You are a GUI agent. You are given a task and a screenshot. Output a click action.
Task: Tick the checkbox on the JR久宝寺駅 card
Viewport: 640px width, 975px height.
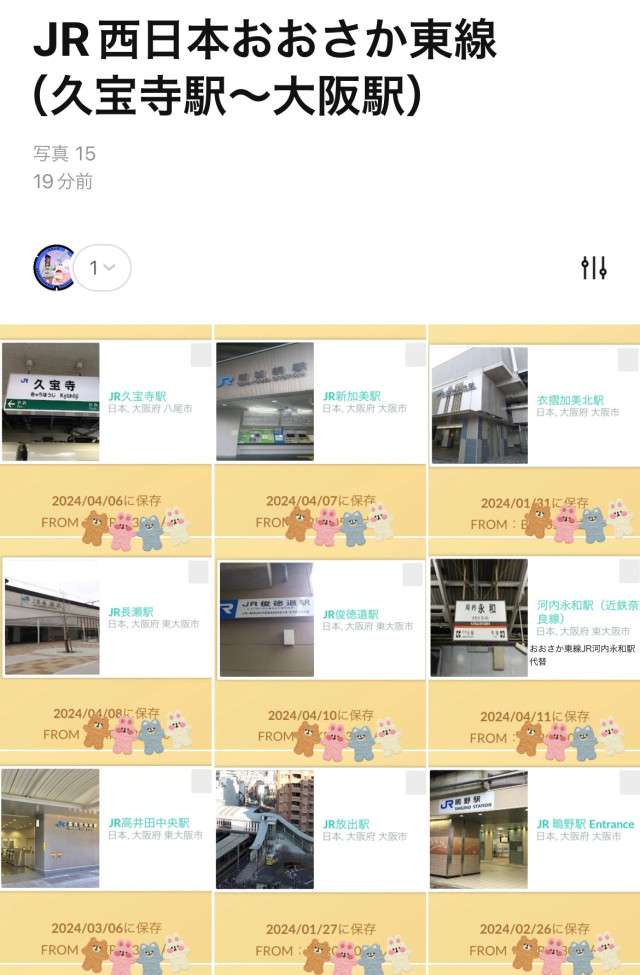(200, 355)
